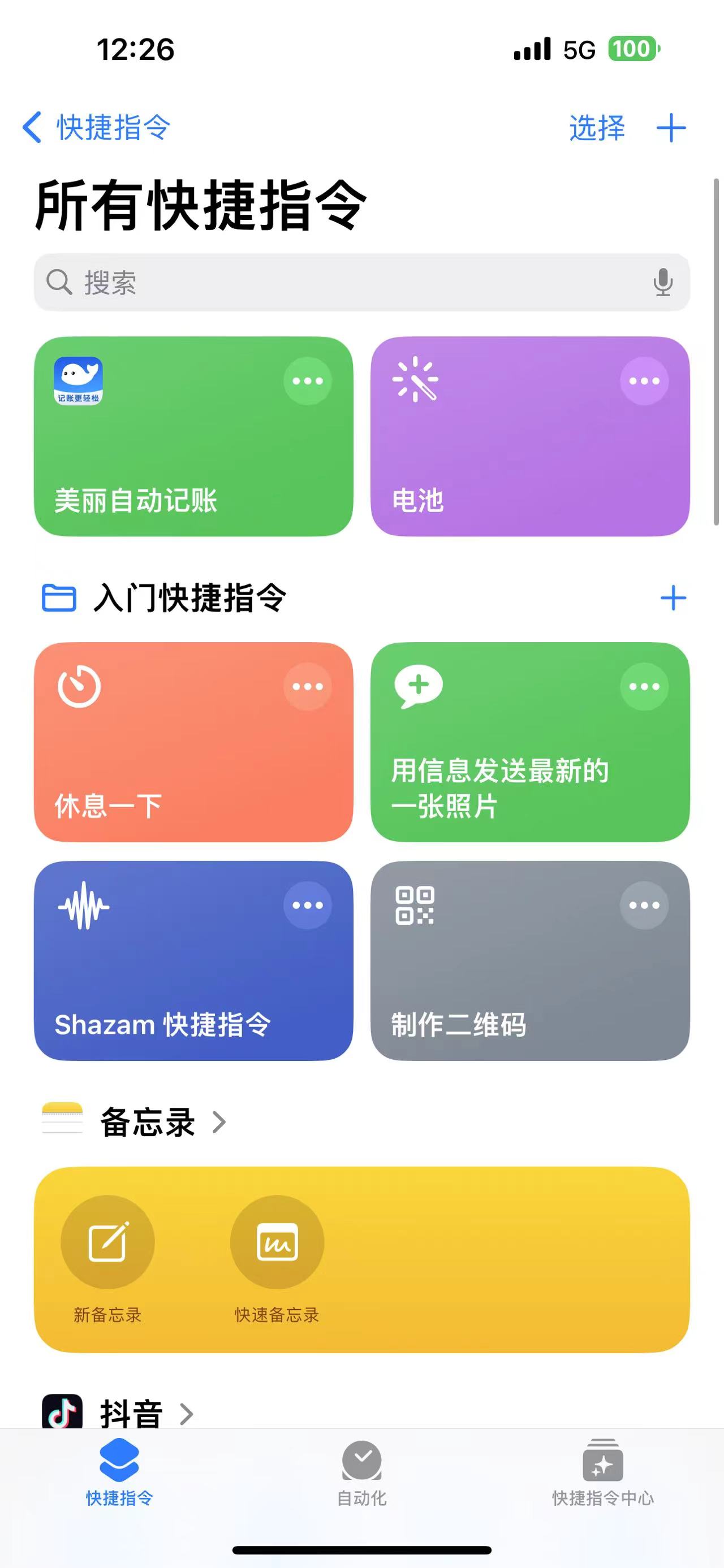Tap the 选择 button

click(x=597, y=128)
